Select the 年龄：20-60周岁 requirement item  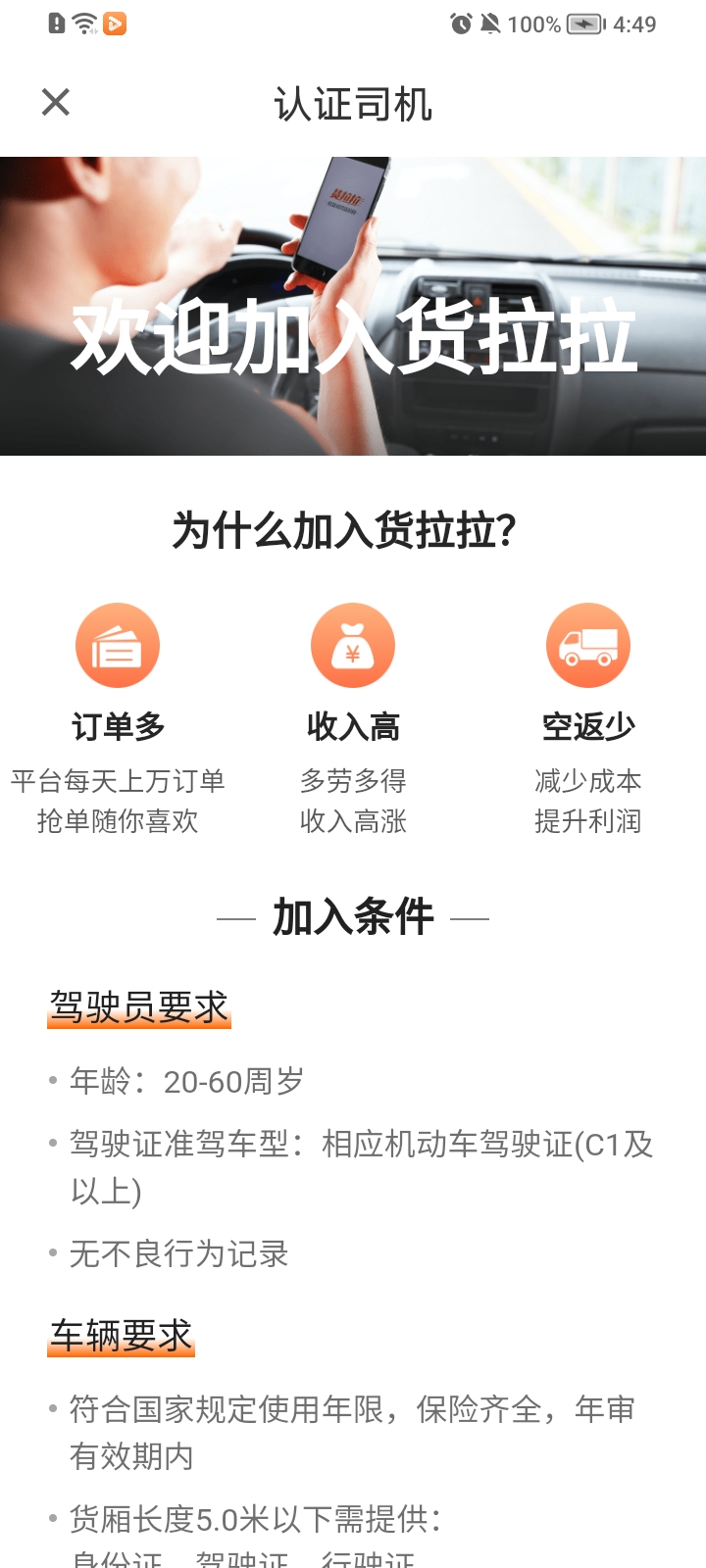[x=186, y=1082]
